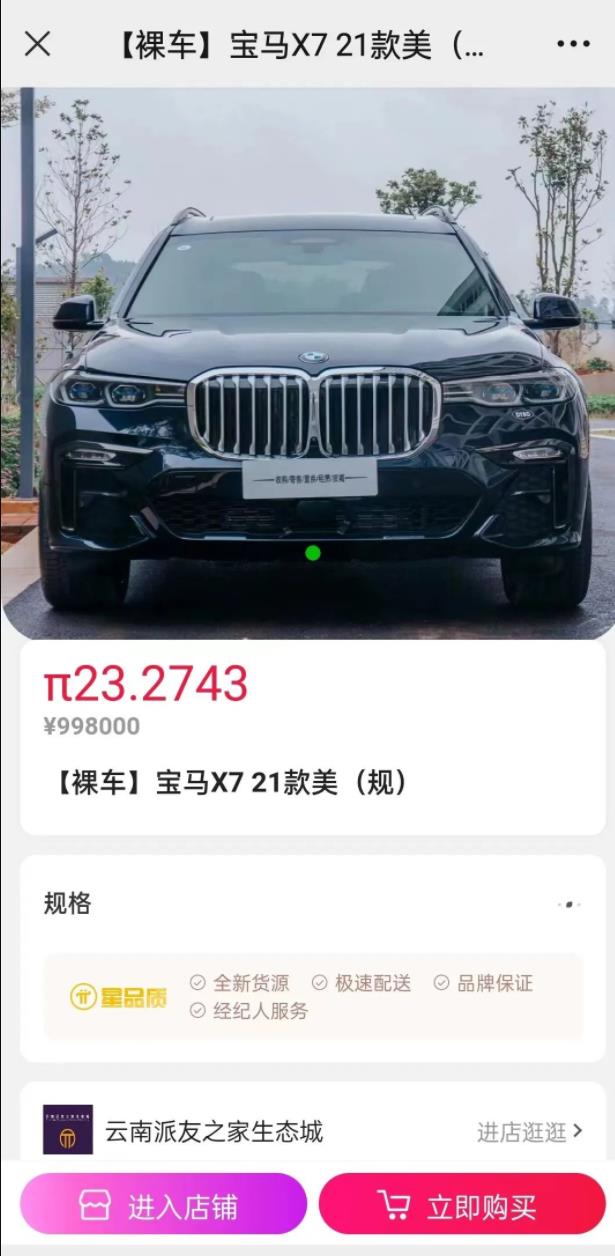Buy now with 立即购买
The image size is (615, 1256).
[x=461, y=1206]
